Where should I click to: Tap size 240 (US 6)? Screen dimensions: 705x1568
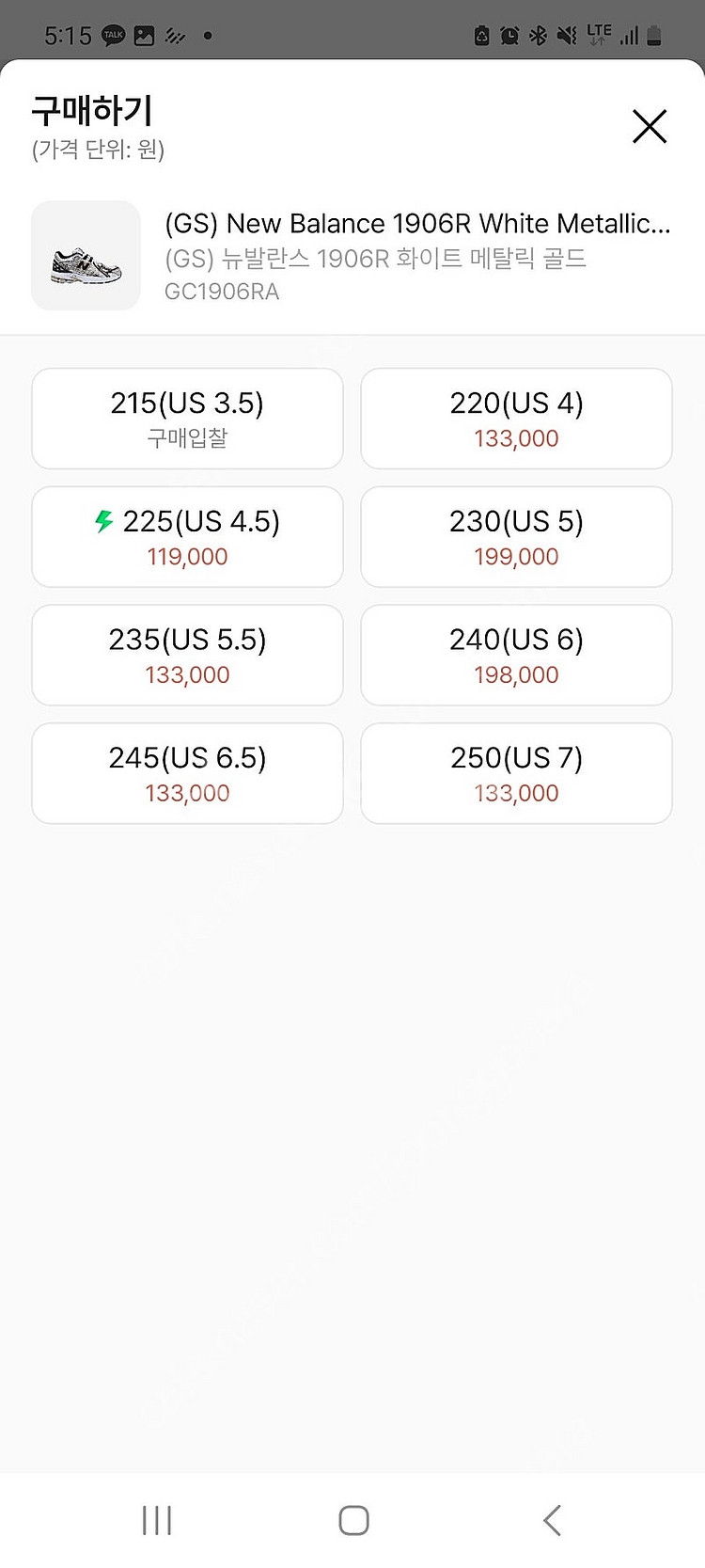(516, 656)
